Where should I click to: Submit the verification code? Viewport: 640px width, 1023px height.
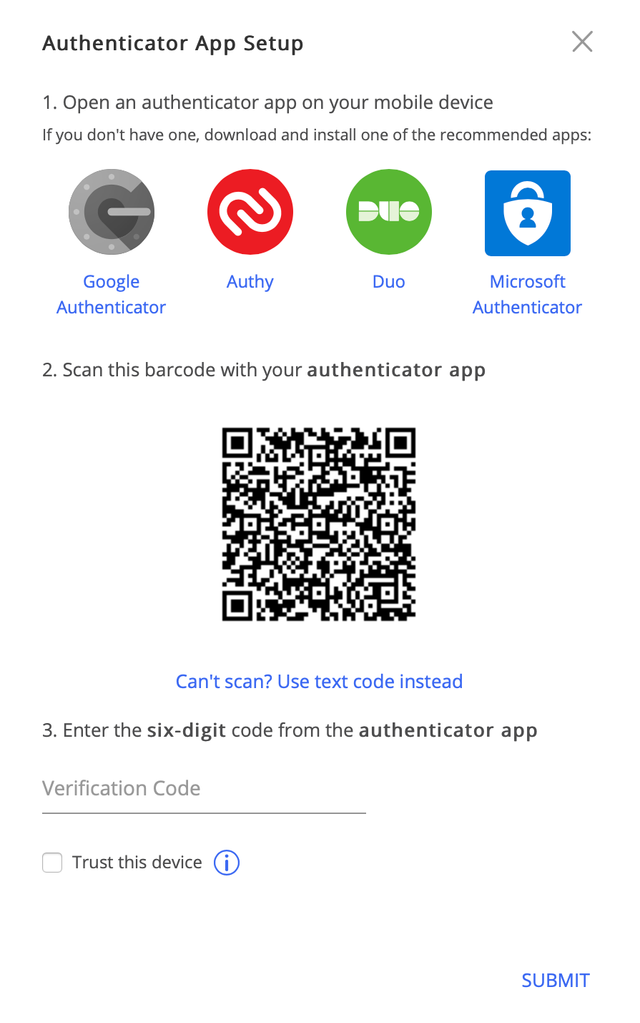click(555, 980)
